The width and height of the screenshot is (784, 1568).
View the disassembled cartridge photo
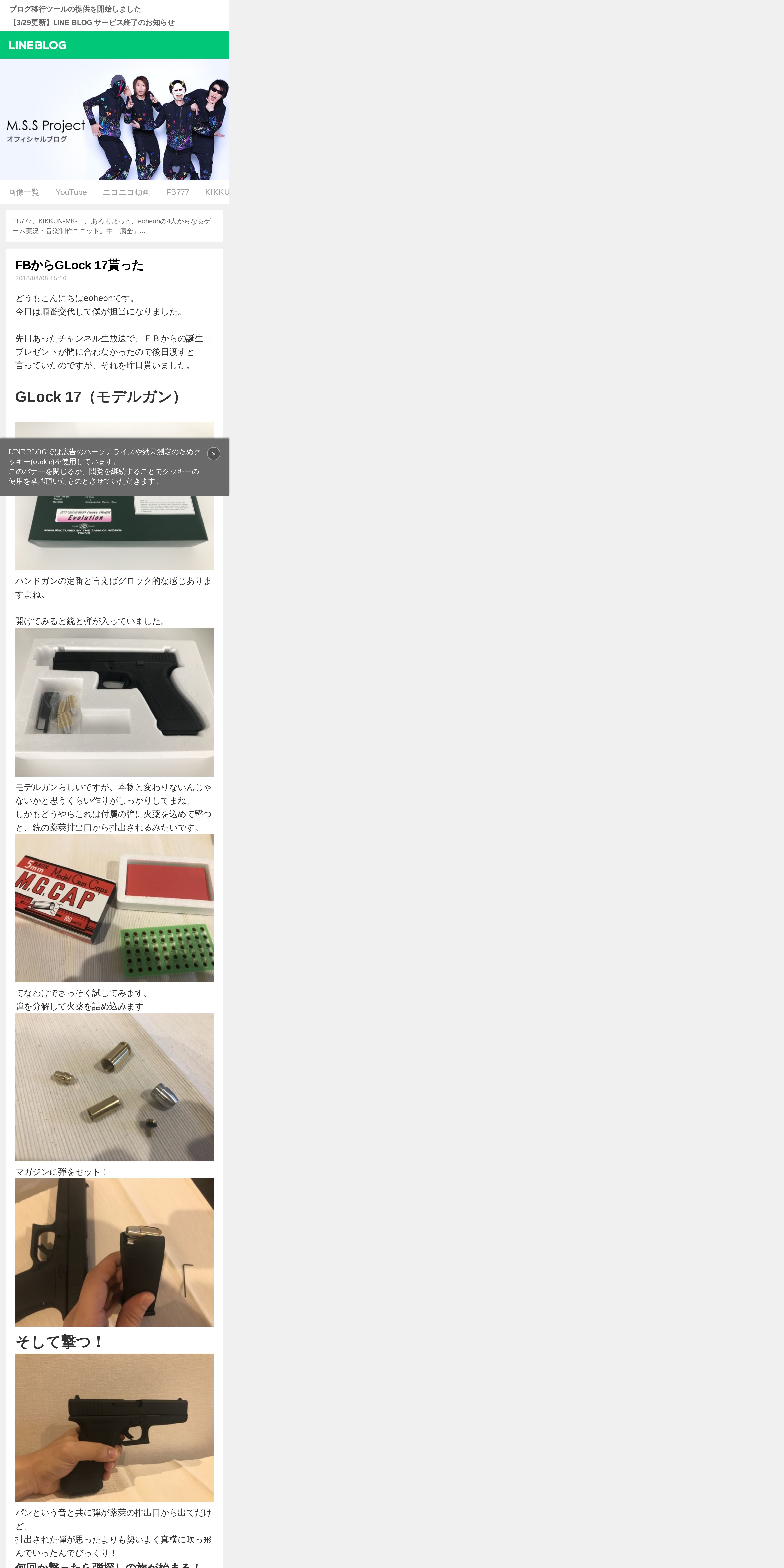pyautogui.click(x=114, y=1087)
